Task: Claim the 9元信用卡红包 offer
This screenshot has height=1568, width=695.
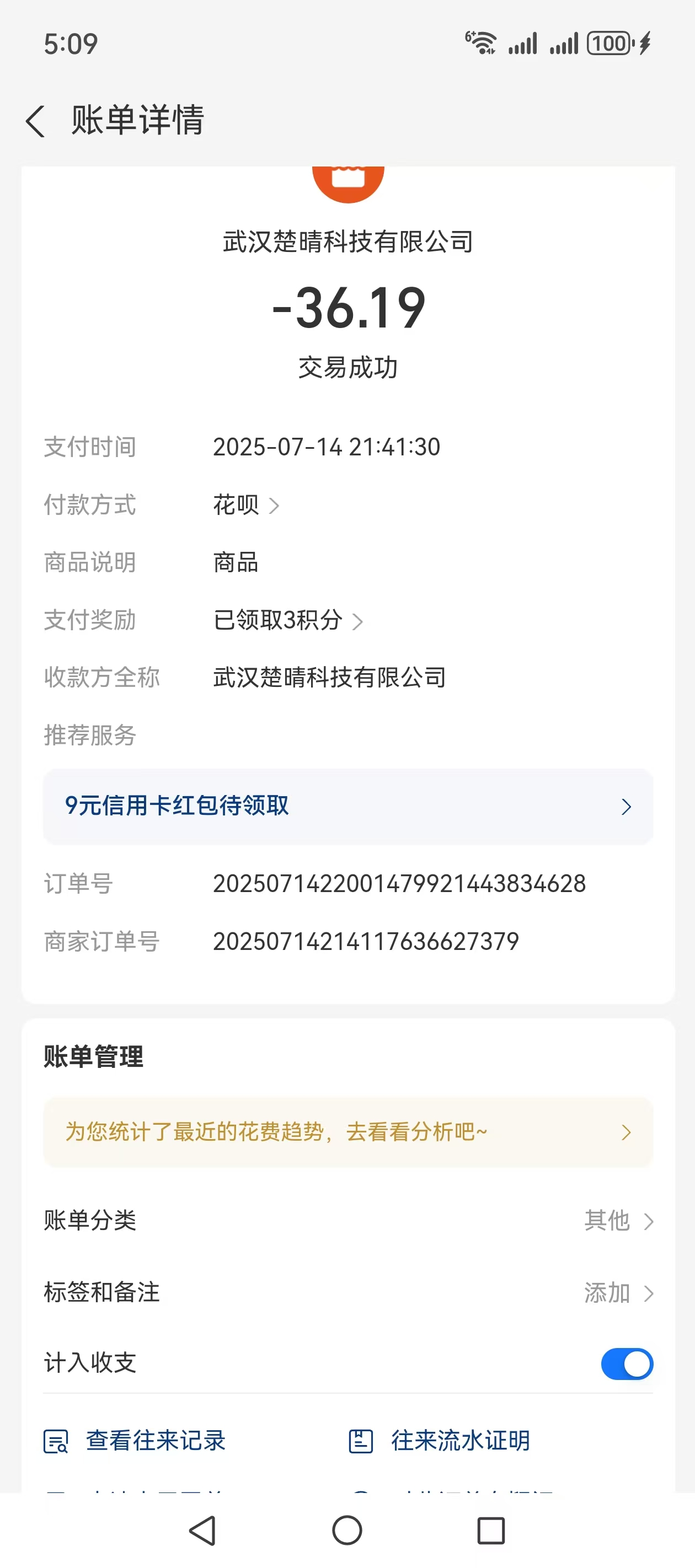Action: coord(348,807)
